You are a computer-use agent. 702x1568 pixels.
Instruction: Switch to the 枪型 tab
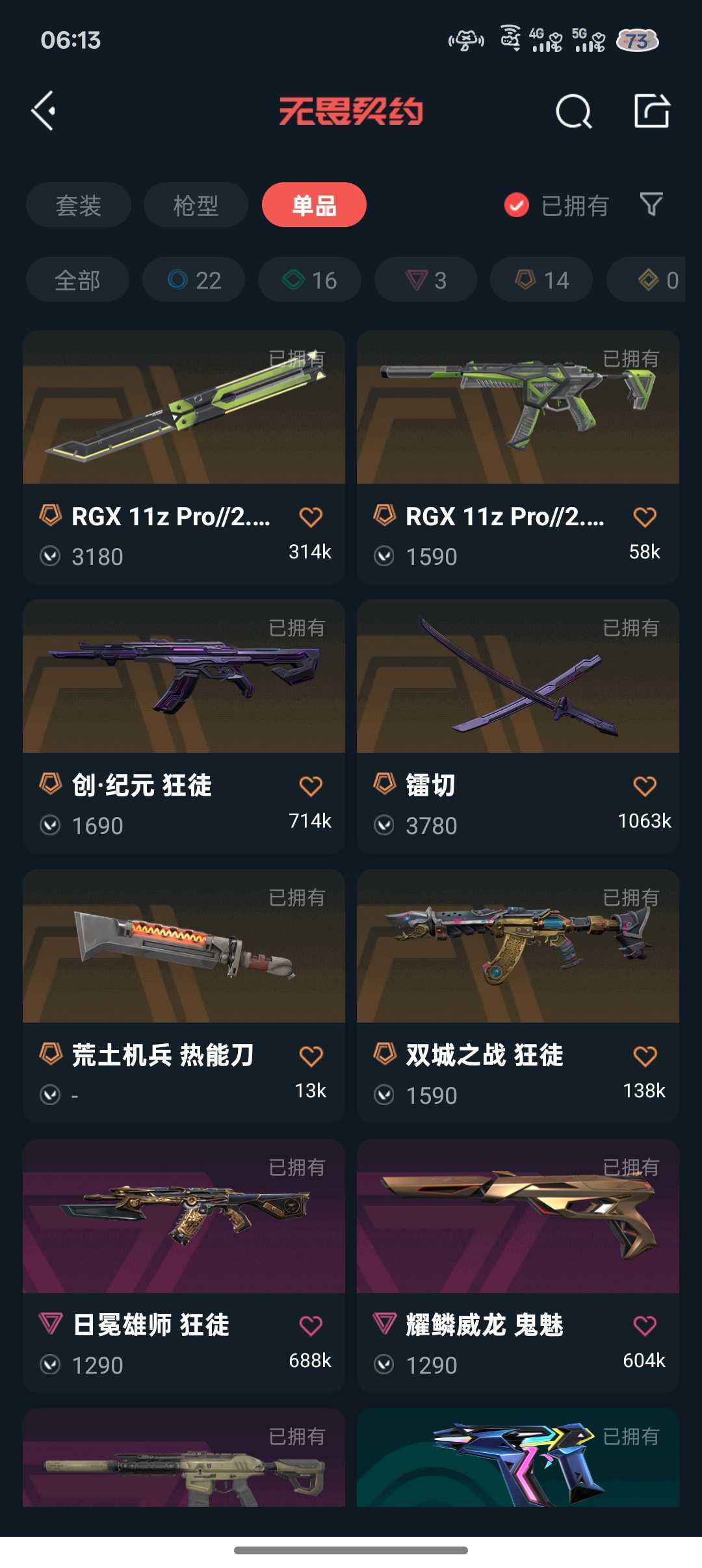196,205
